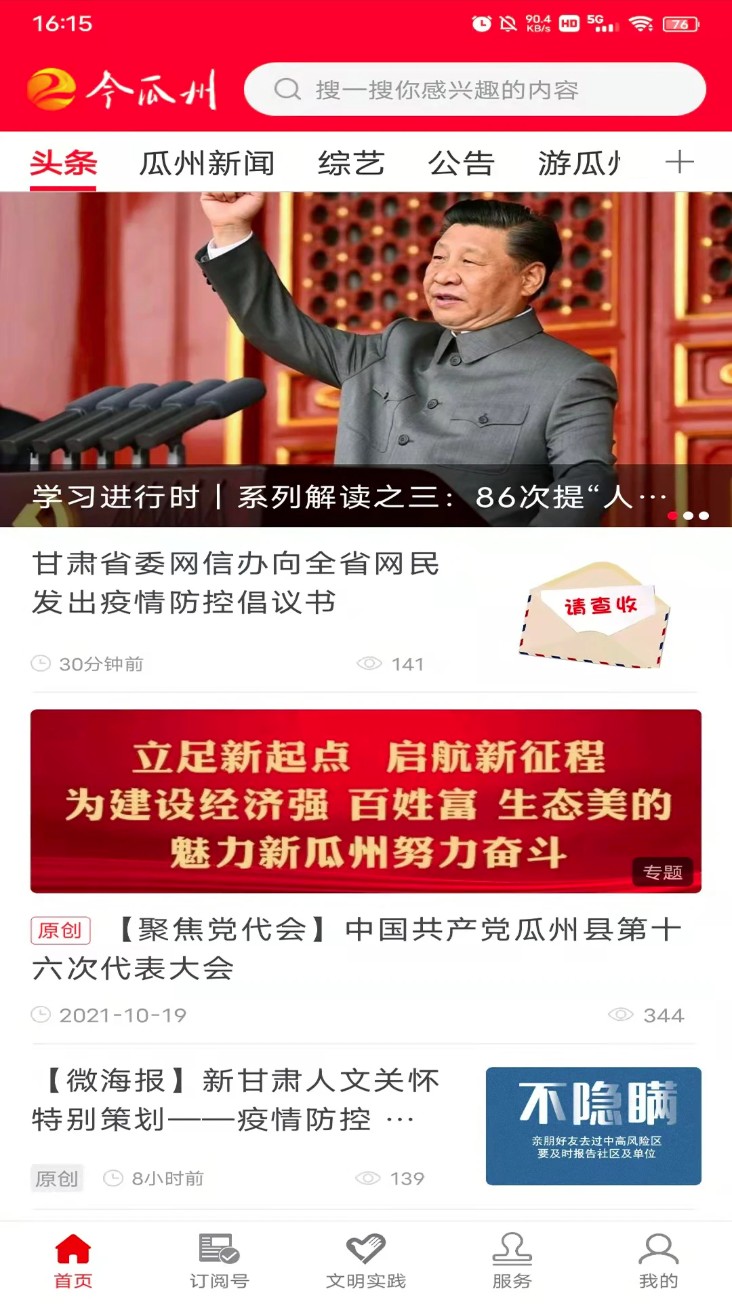The height and width of the screenshot is (1304, 732).
Task: Open the 订阅号 subscriptions icon
Action: (217, 1250)
